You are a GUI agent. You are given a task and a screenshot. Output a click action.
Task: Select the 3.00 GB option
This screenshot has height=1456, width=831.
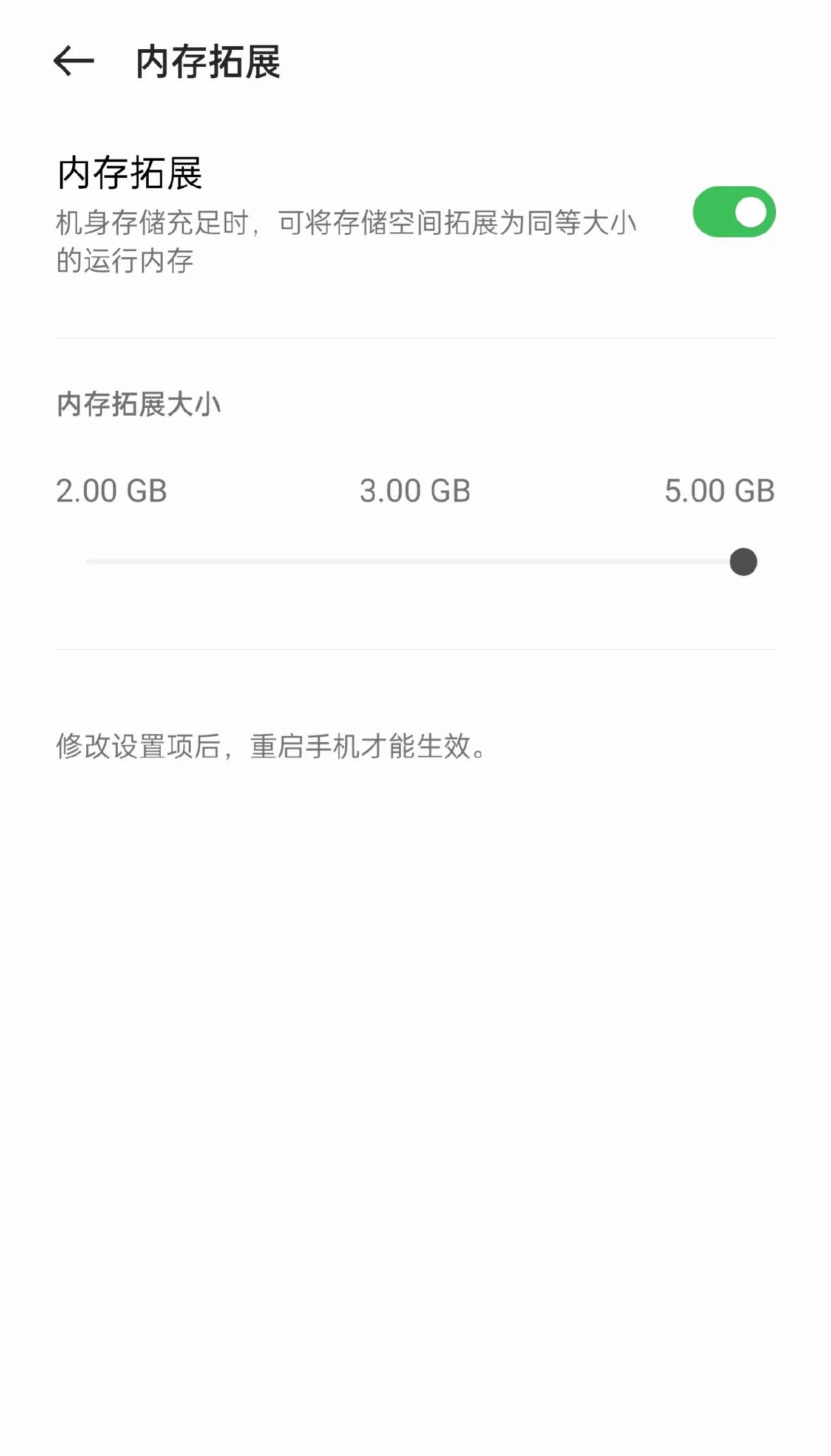pyautogui.click(x=415, y=490)
